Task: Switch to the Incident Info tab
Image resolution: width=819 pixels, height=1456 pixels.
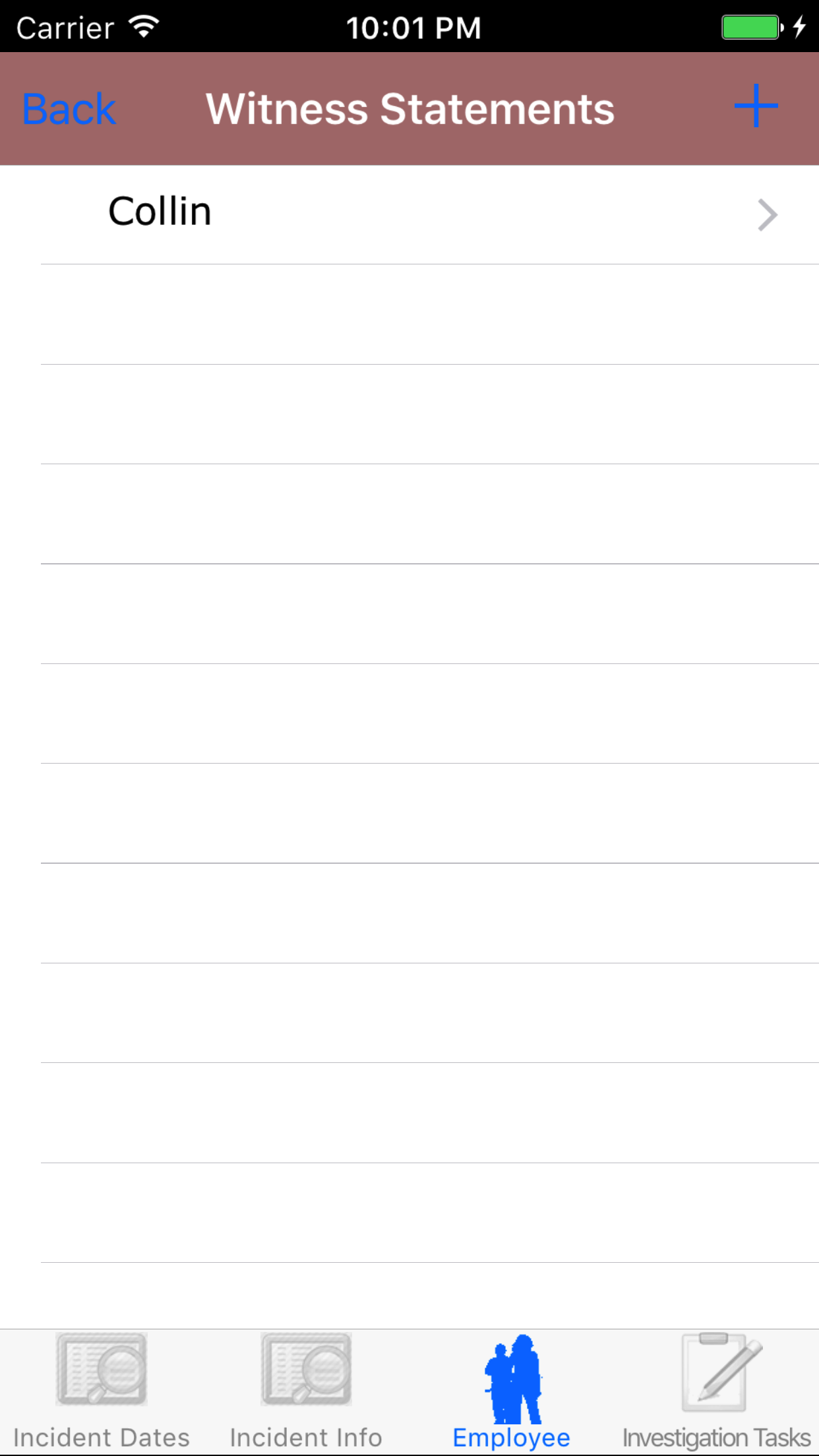Action: (306, 1391)
